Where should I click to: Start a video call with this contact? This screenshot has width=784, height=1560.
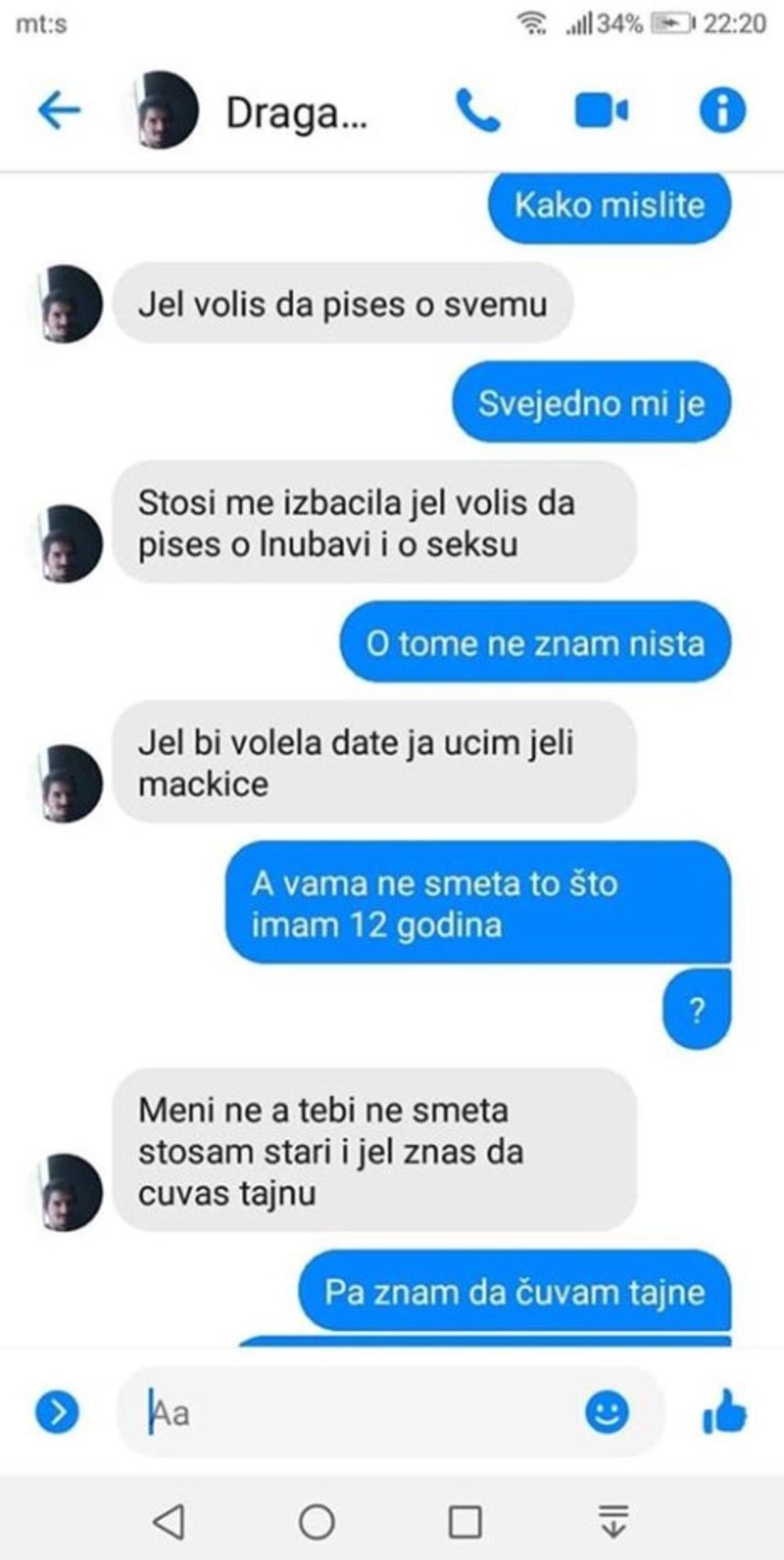click(x=601, y=111)
